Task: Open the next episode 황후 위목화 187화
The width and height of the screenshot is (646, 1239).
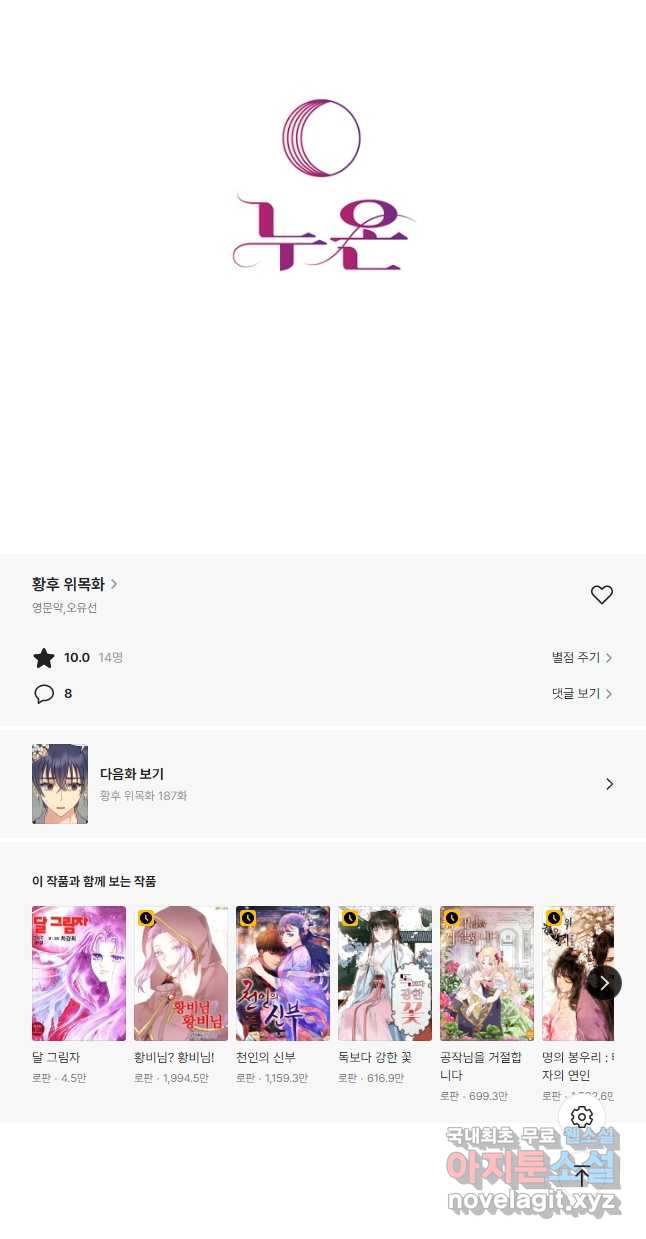Action: [323, 784]
